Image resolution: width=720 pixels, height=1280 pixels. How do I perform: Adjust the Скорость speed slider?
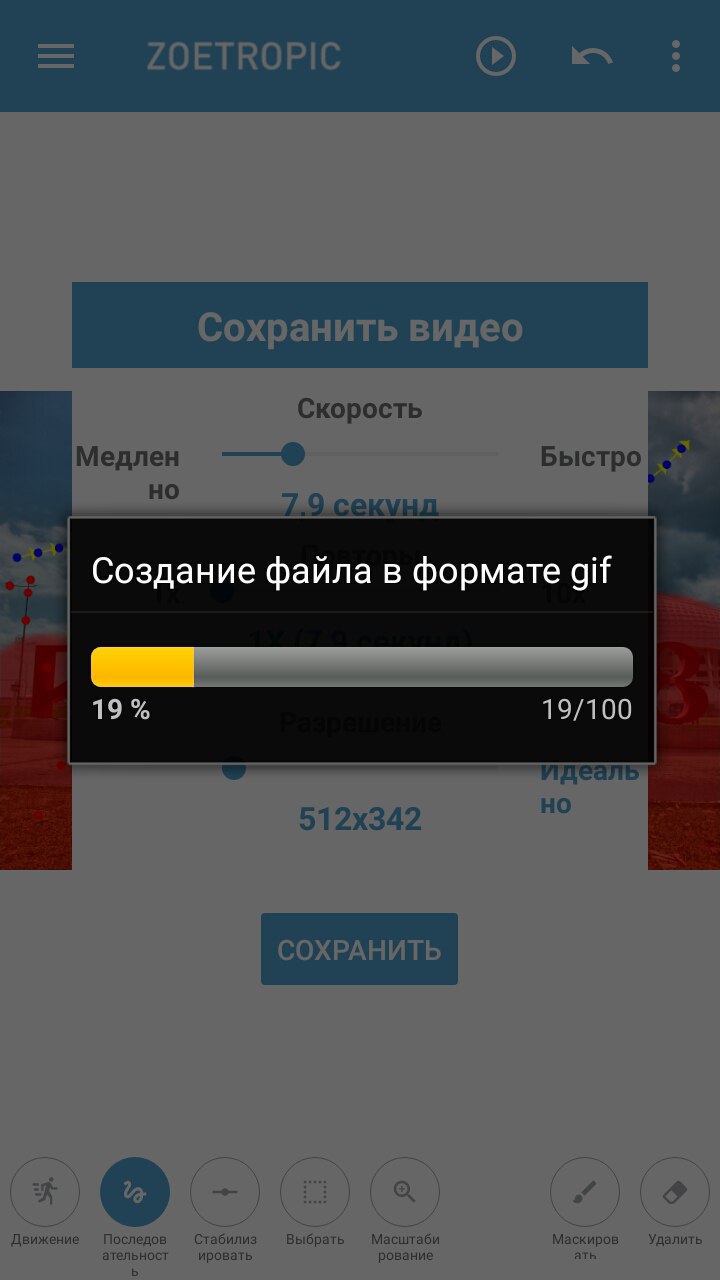[293, 454]
